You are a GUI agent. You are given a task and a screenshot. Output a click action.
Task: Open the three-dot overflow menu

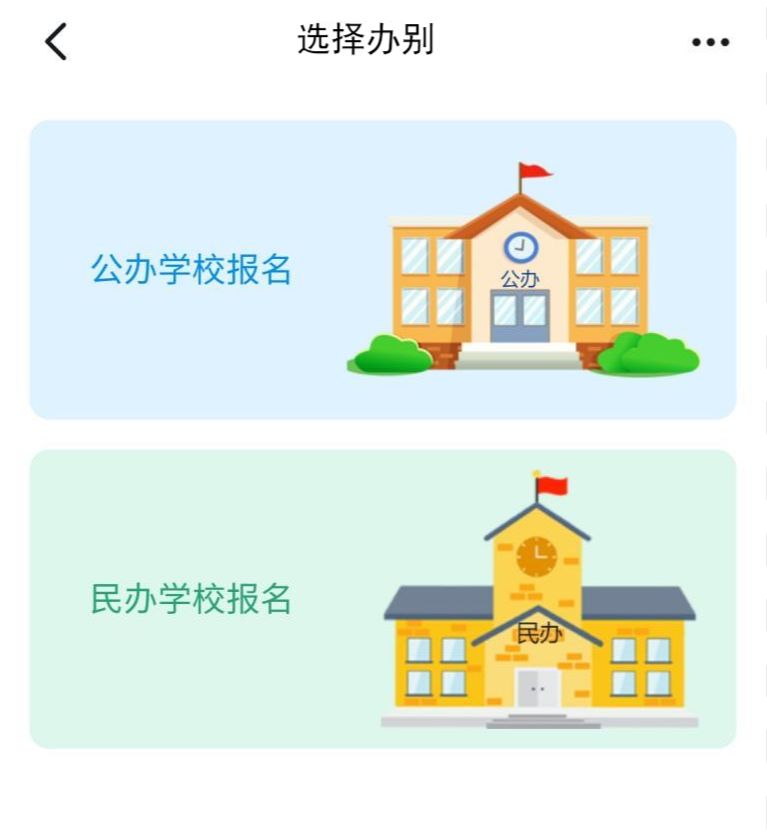click(x=710, y=42)
